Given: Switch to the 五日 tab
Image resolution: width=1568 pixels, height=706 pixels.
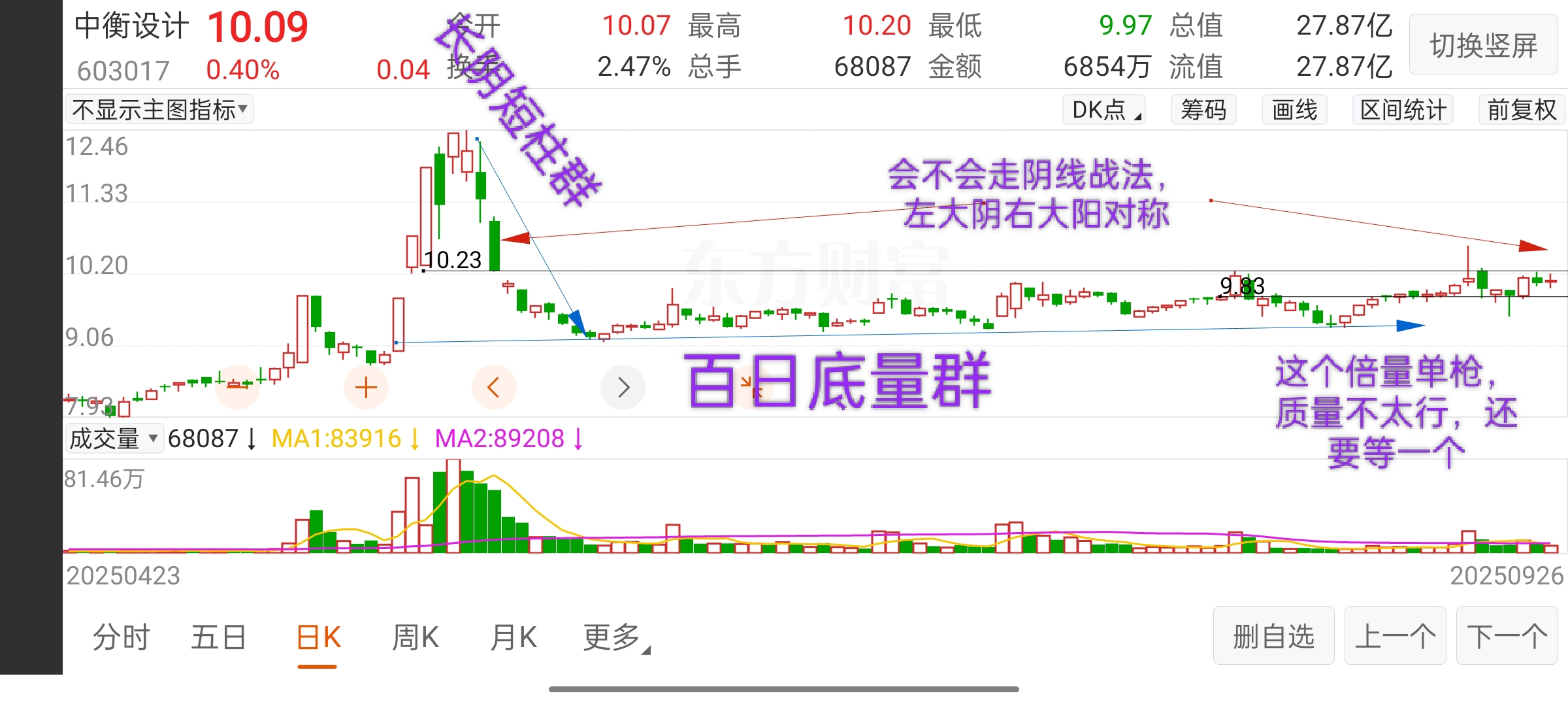Looking at the screenshot, I should pyautogui.click(x=218, y=637).
